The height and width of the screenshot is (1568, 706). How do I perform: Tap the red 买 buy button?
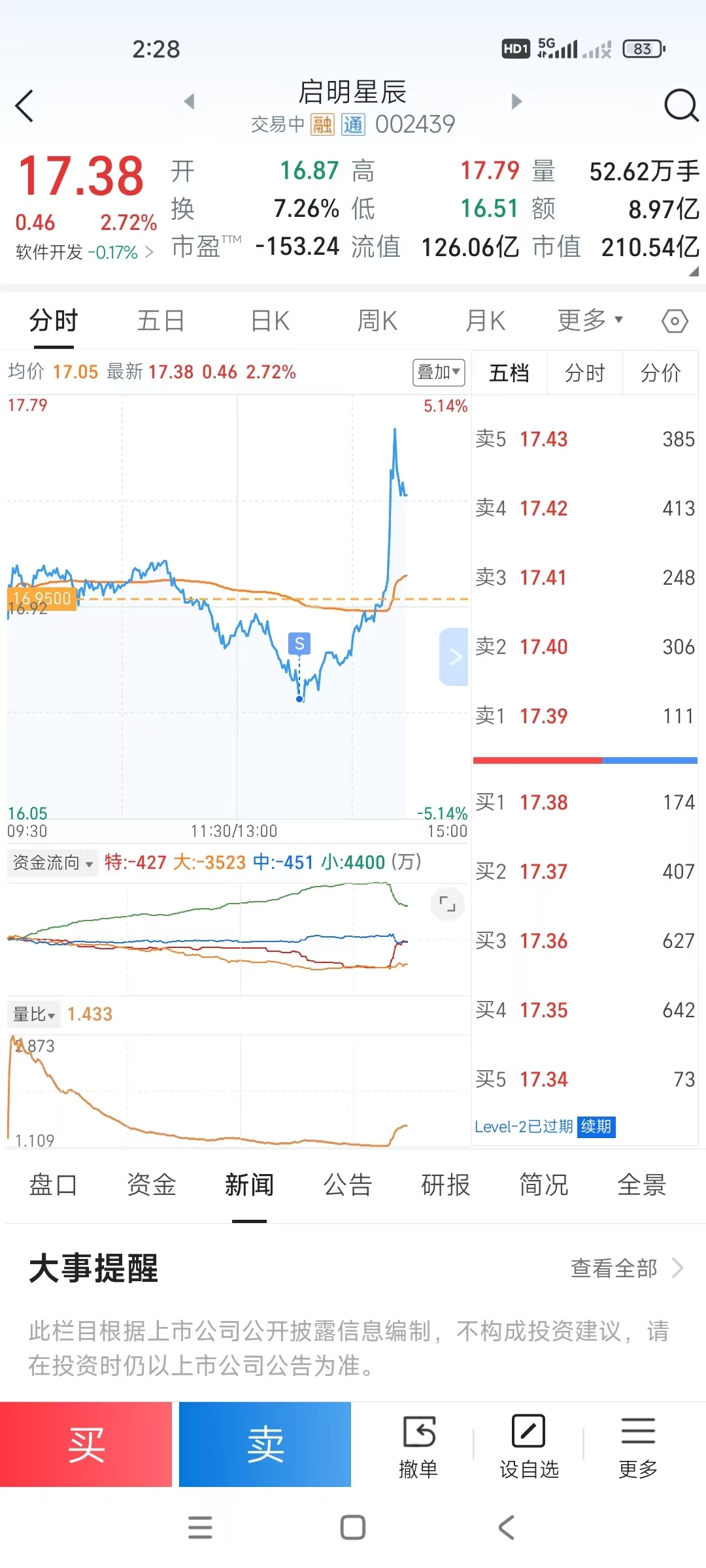86,1444
